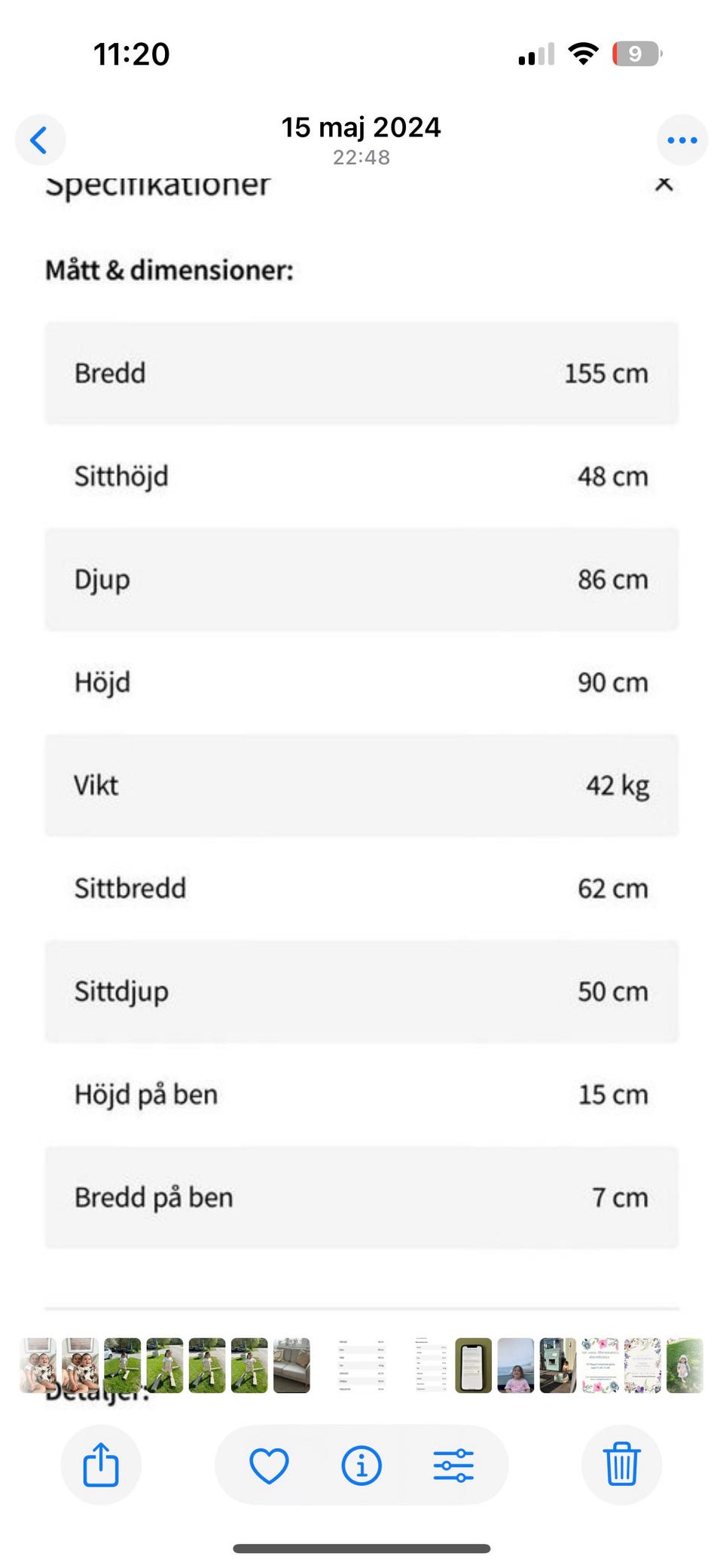Show photo info details
Viewport: 723px width, 1568px height.
361,1466
